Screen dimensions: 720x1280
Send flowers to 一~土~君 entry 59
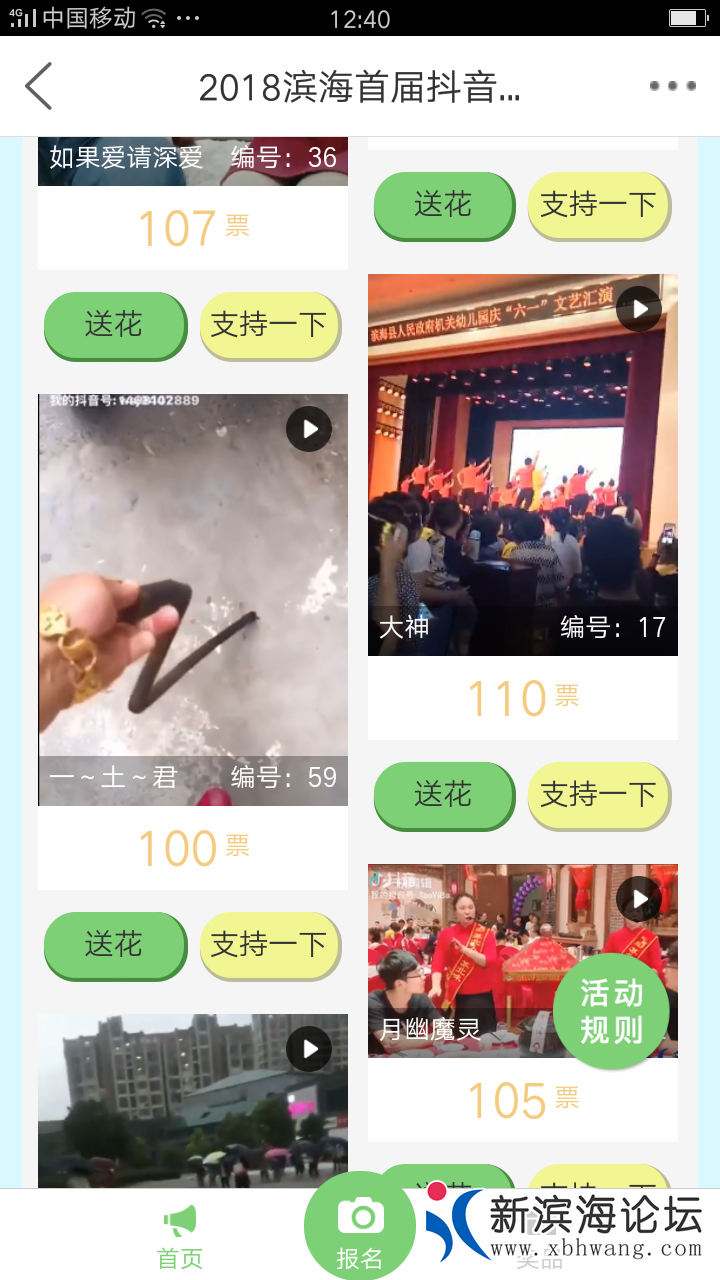pos(114,945)
